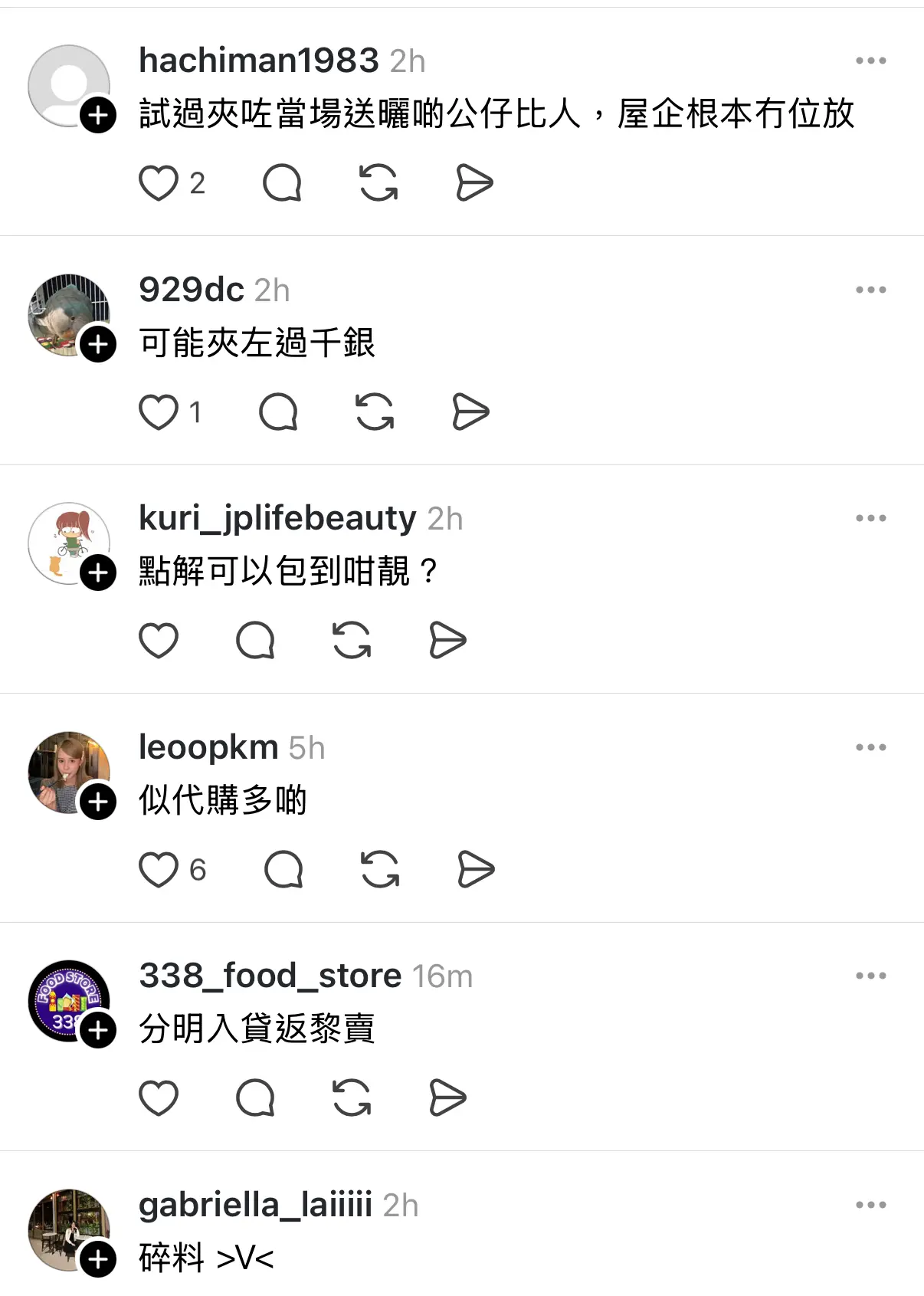Share leoopkm's comment

point(476,870)
